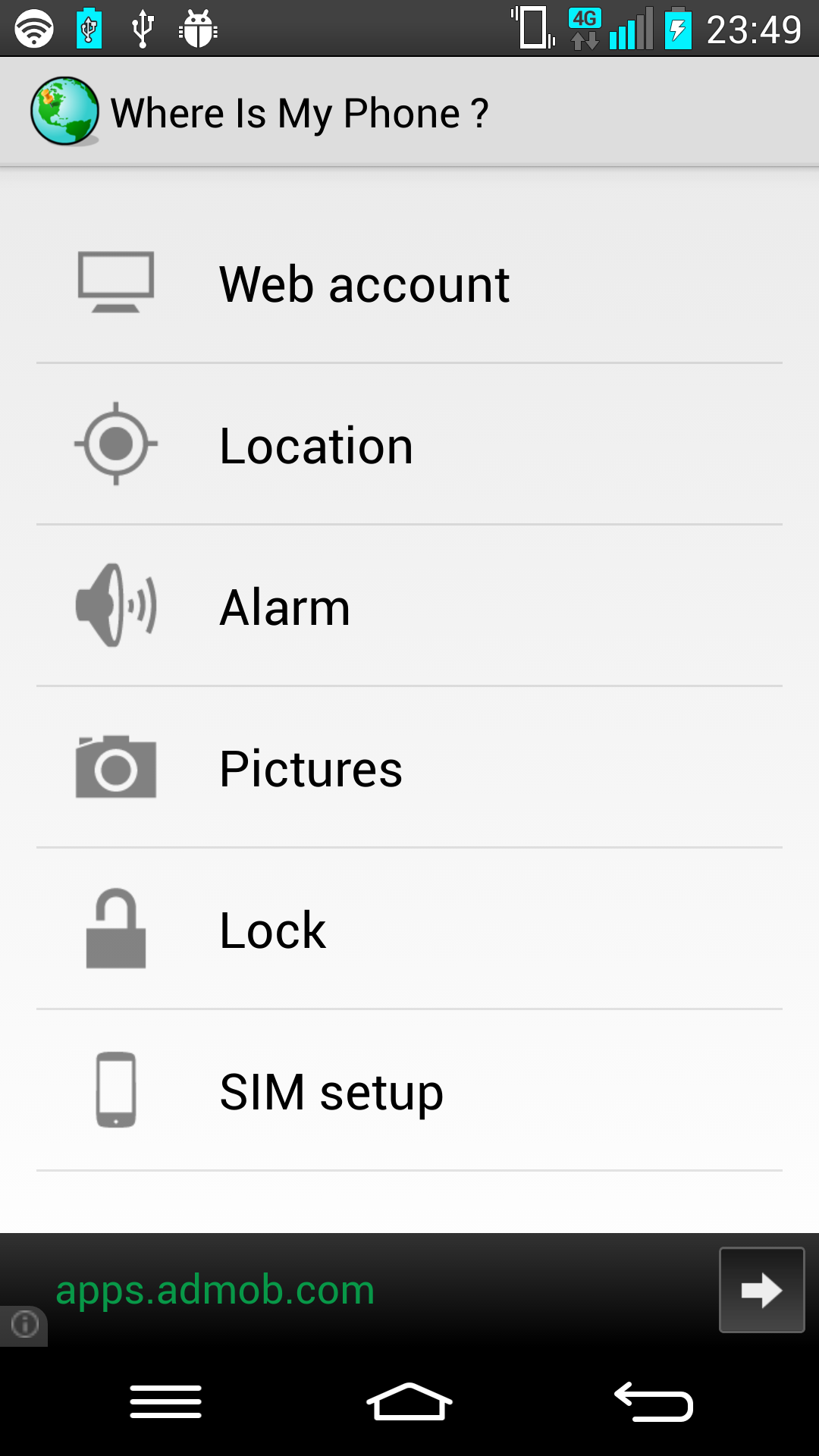
Task: Tap the navigation menu icon at bottom
Action: [165, 1401]
